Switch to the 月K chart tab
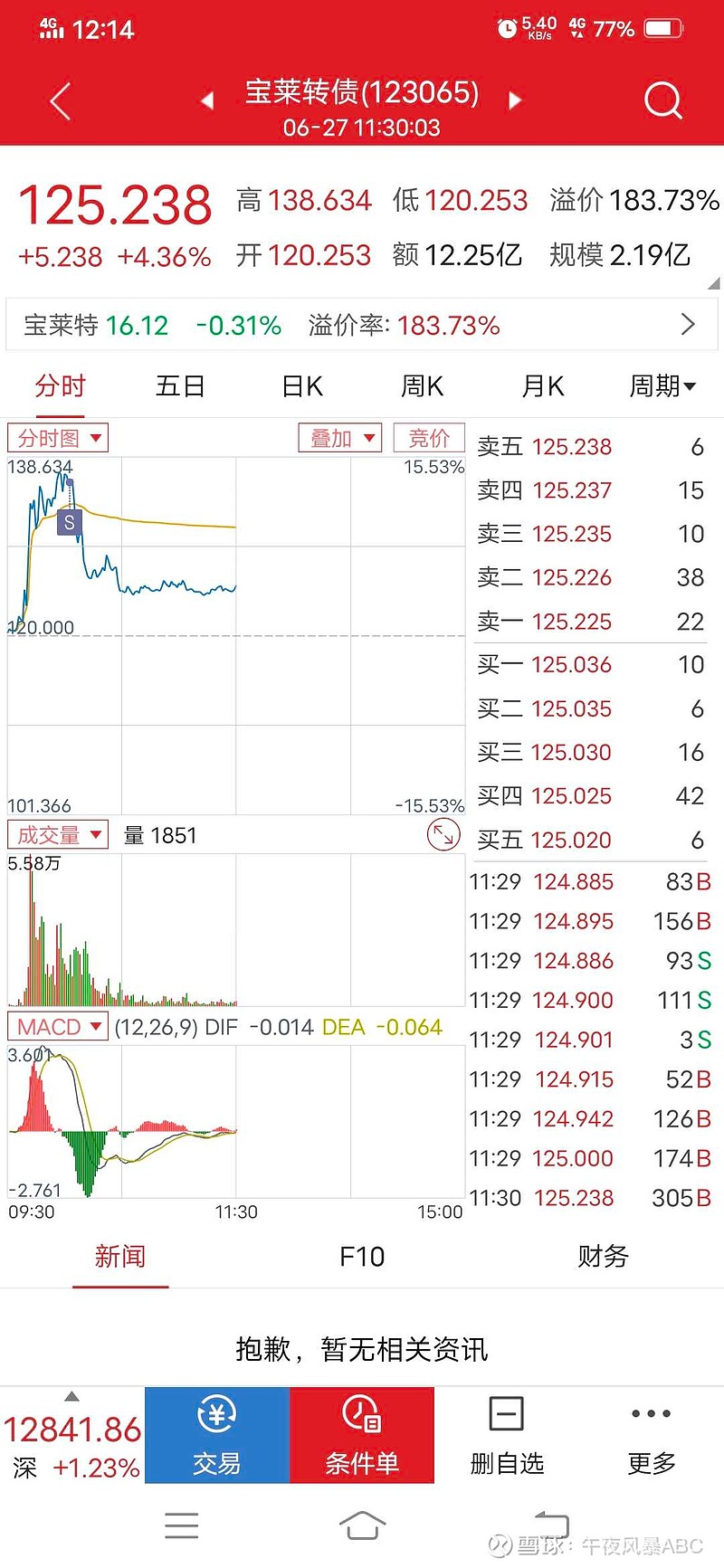Image resolution: width=724 pixels, height=1568 pixels. click(x=543, y=386)
